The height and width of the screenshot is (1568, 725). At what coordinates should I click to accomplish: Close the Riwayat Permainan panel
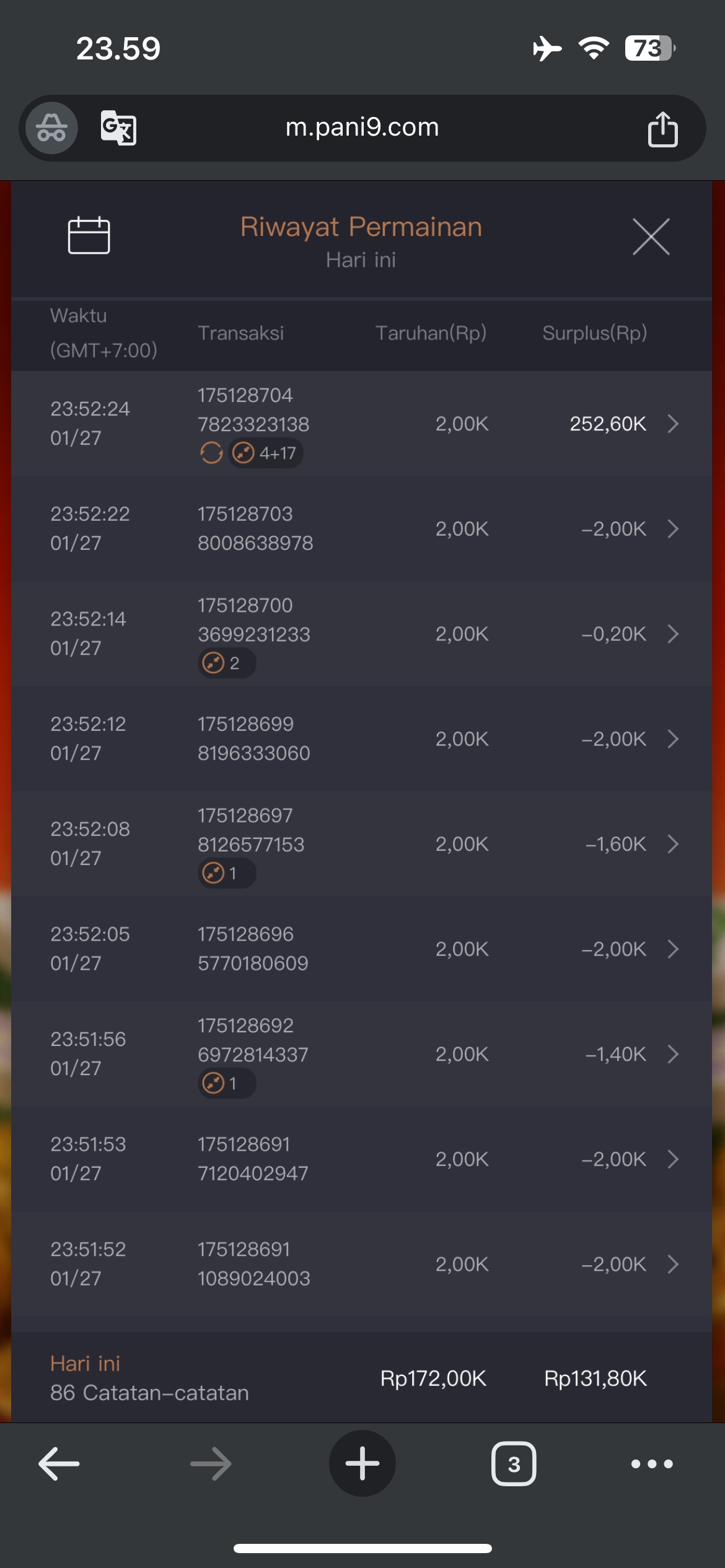(x=651, y=237)
